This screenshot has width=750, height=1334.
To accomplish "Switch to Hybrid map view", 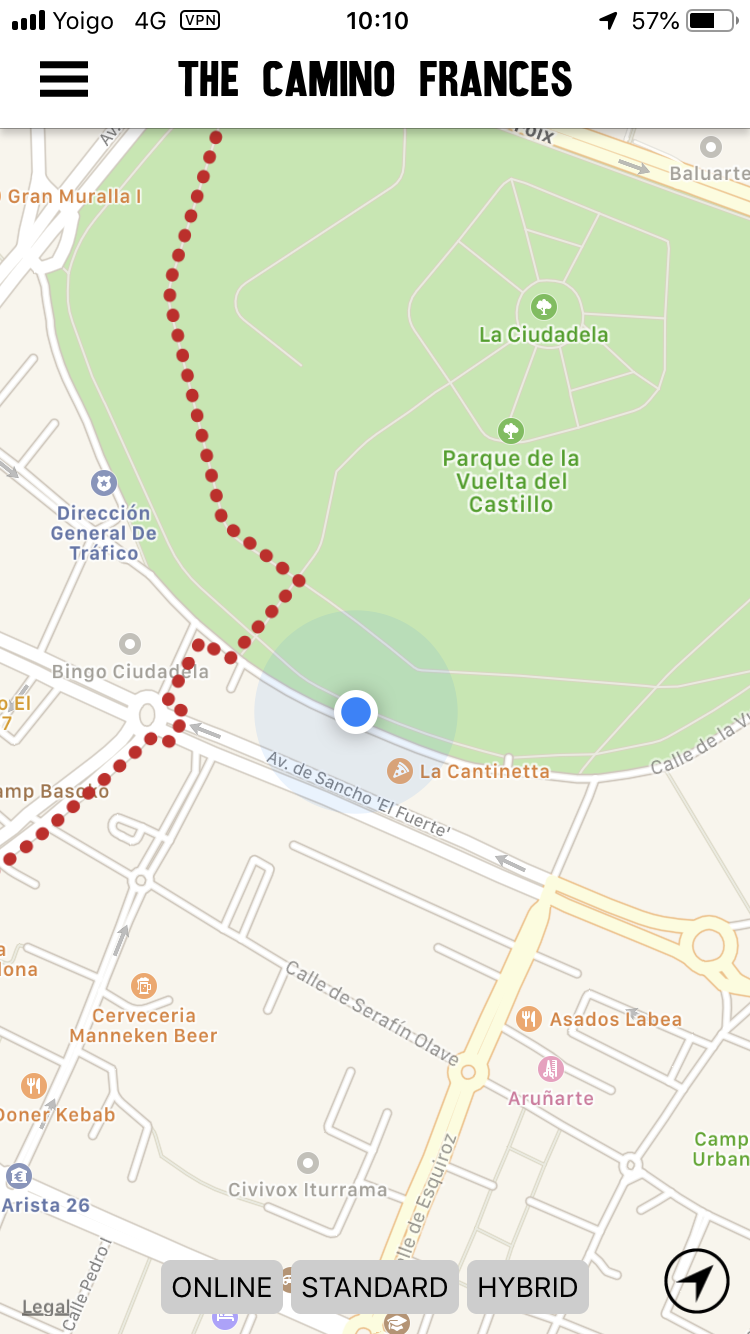I will pyautogui.click(x=528, y=1287).
